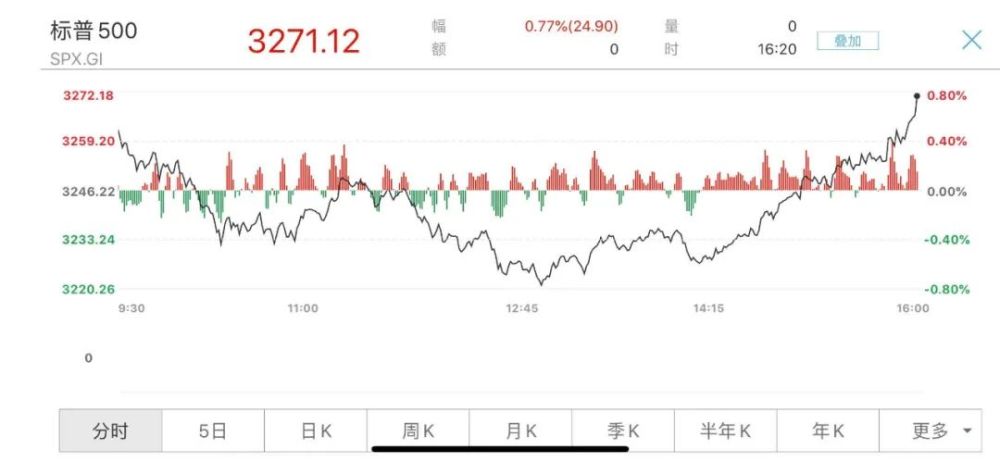
Task: Tap the 叠加 overlay button
Action: [847, 41]
